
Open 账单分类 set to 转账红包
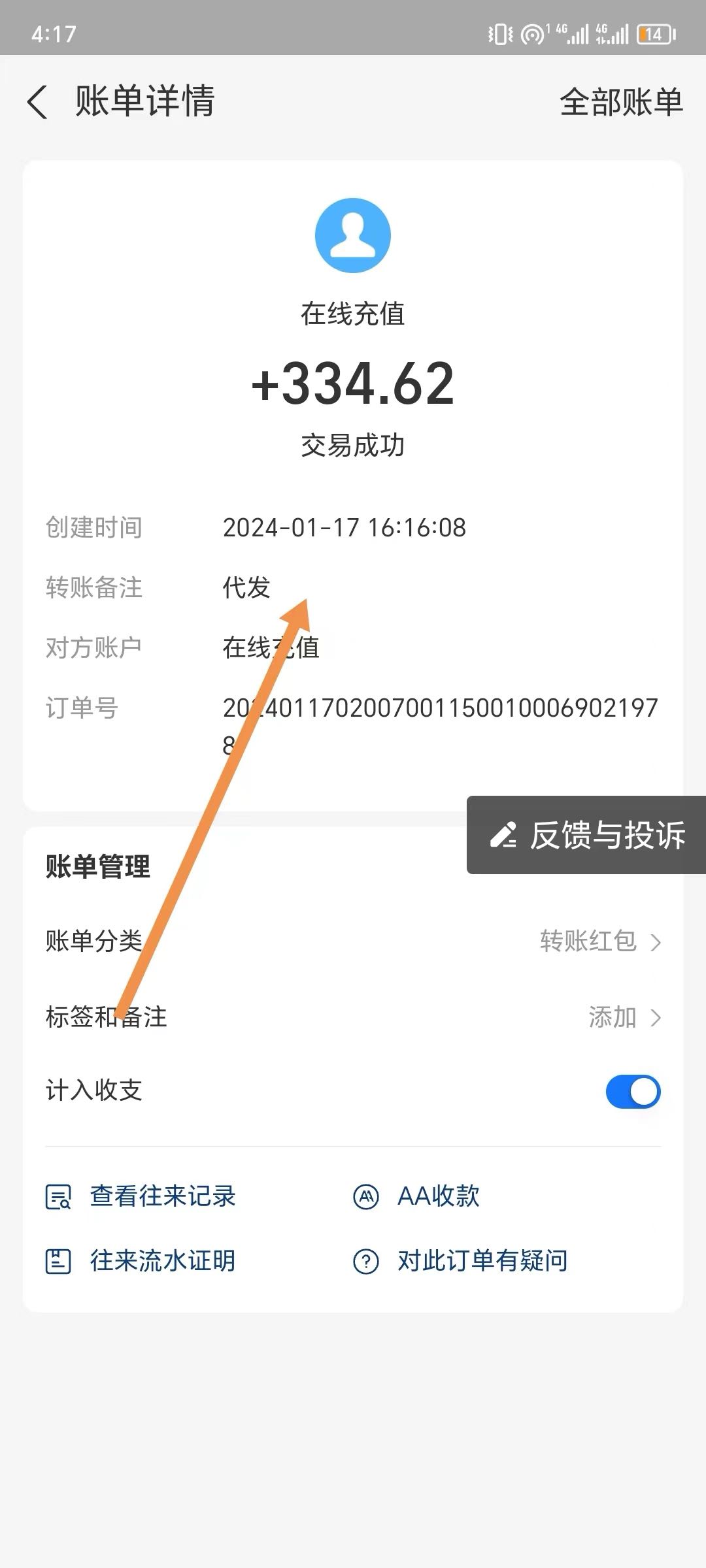[x=353, y=941]
